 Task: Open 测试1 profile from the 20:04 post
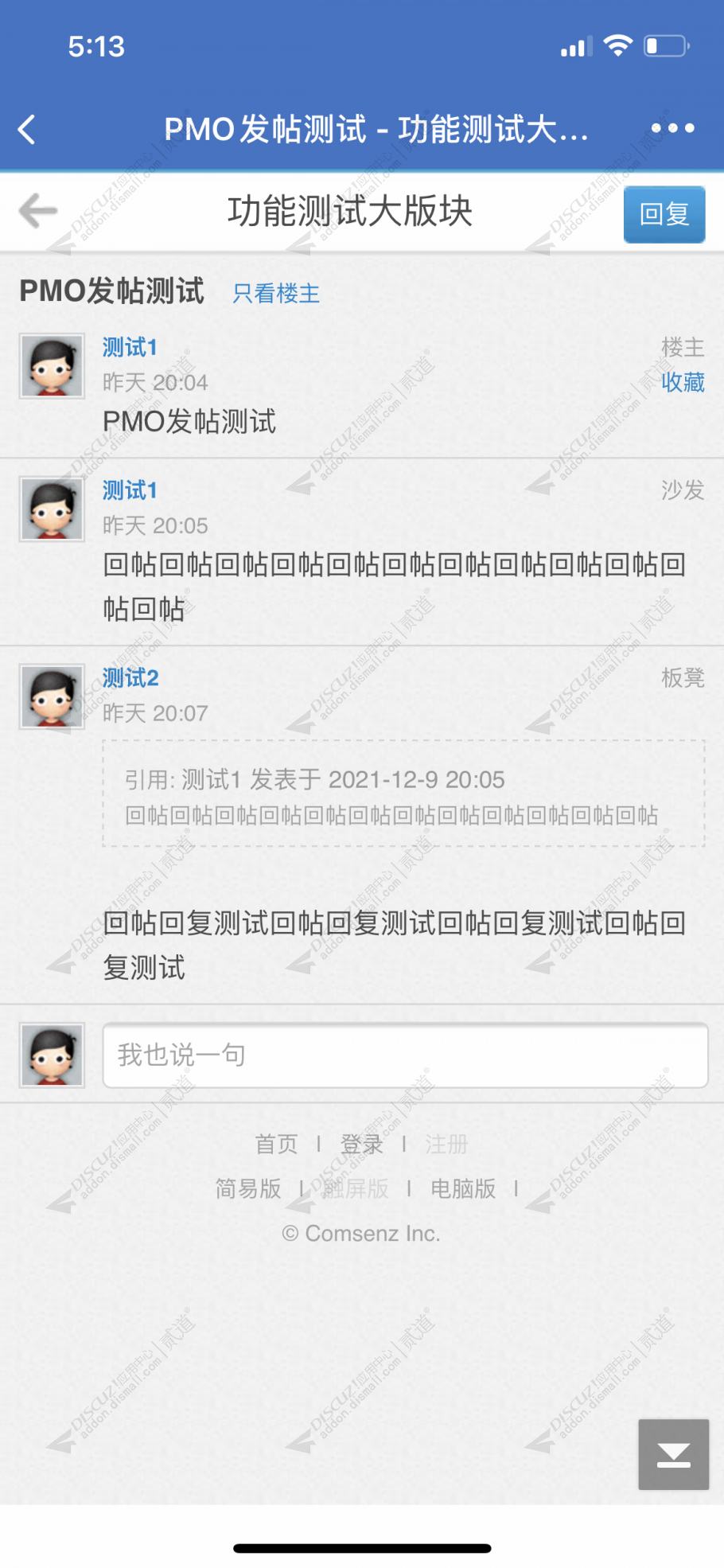(130, 348)
